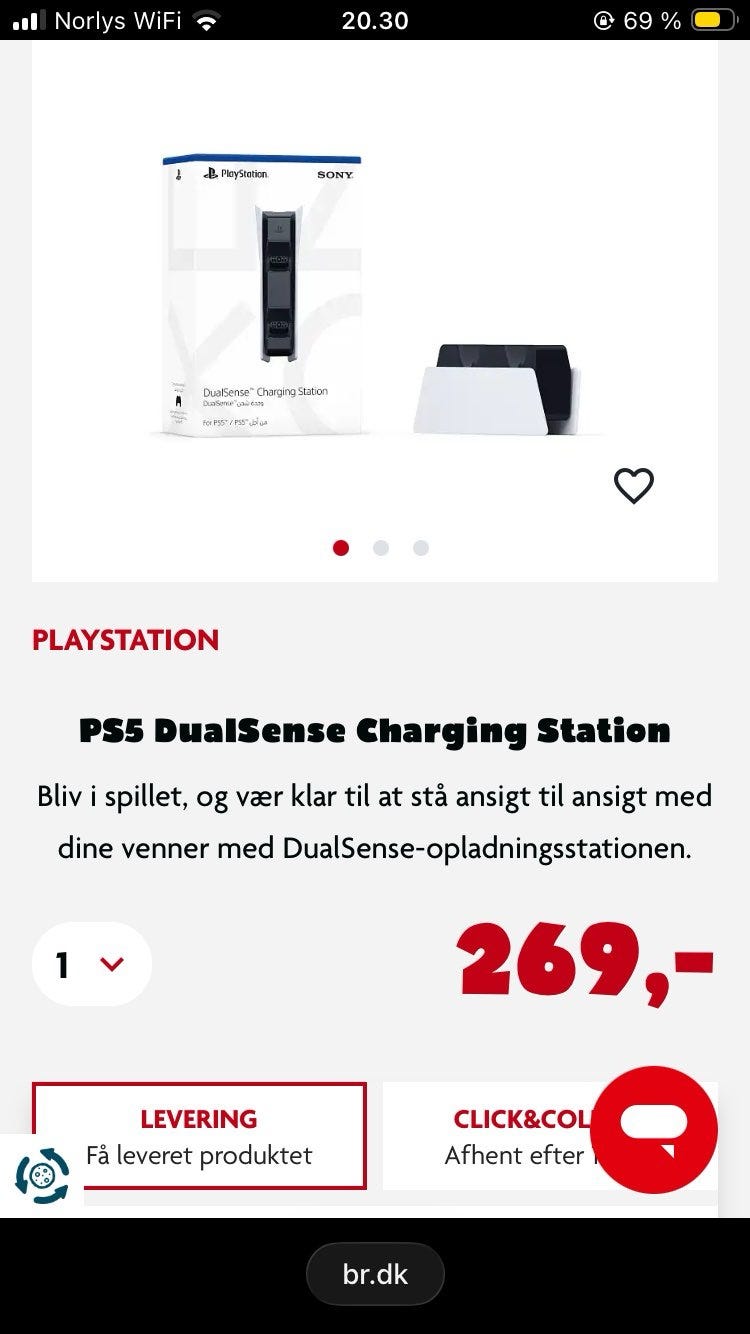750x1334 pixels.
Task: Select the first carousel dot
Action: pyautogui.click(x=341, y=548)
